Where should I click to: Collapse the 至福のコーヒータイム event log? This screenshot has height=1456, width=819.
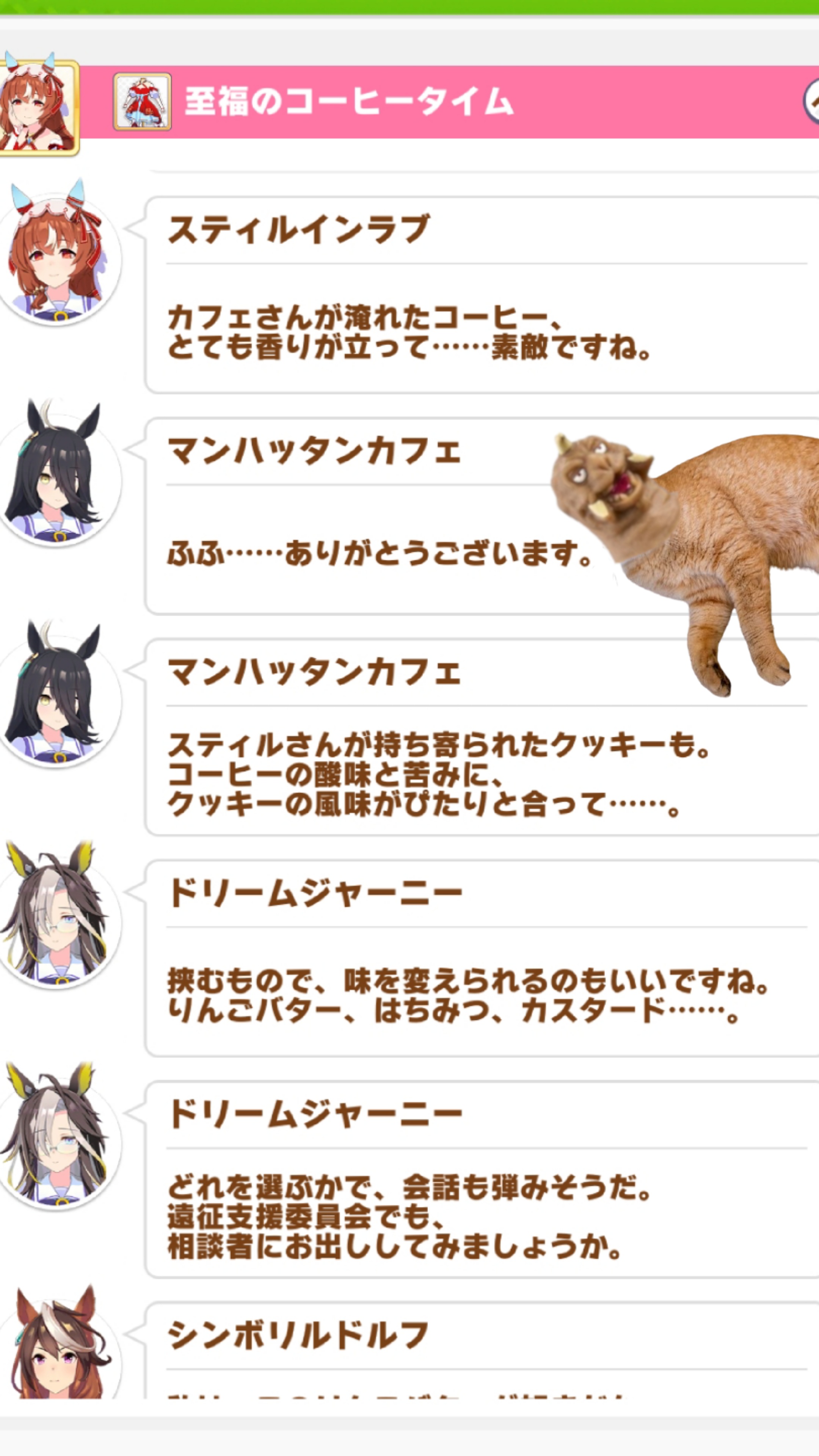pyautogui.click(x=812, y=102)
